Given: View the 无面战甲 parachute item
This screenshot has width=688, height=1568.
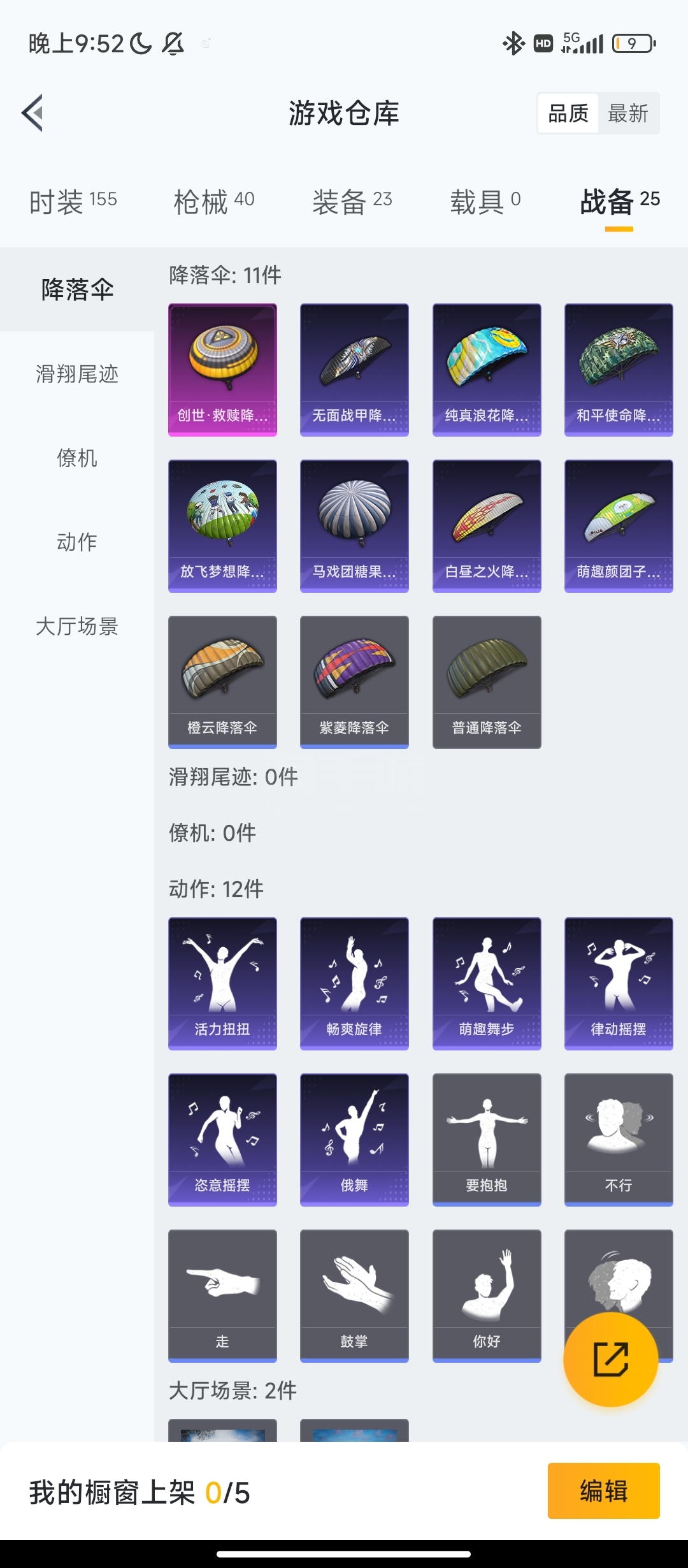Looking at the screenshot, I should click(354, 370).
